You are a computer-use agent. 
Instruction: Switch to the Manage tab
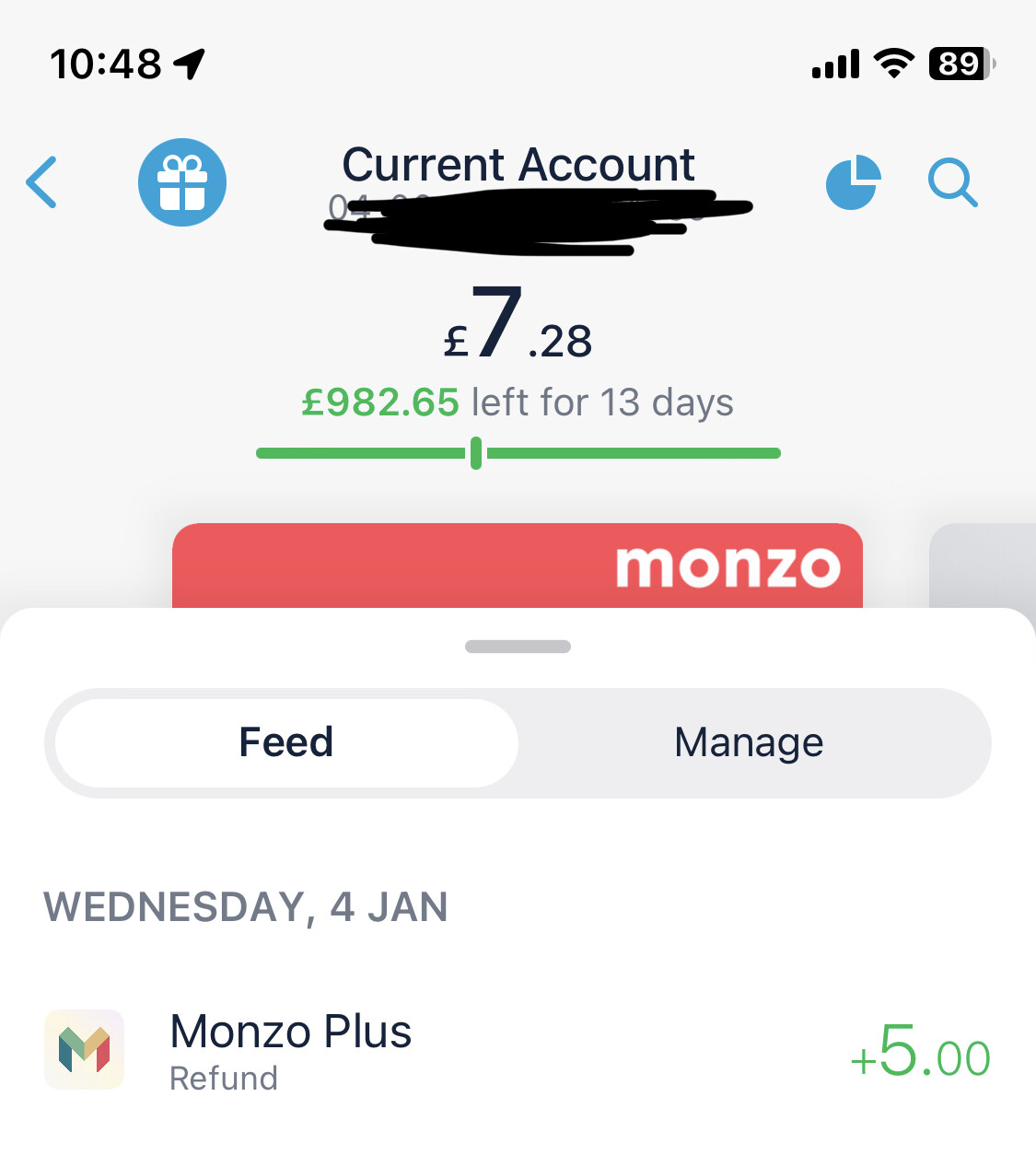[748, 742]
